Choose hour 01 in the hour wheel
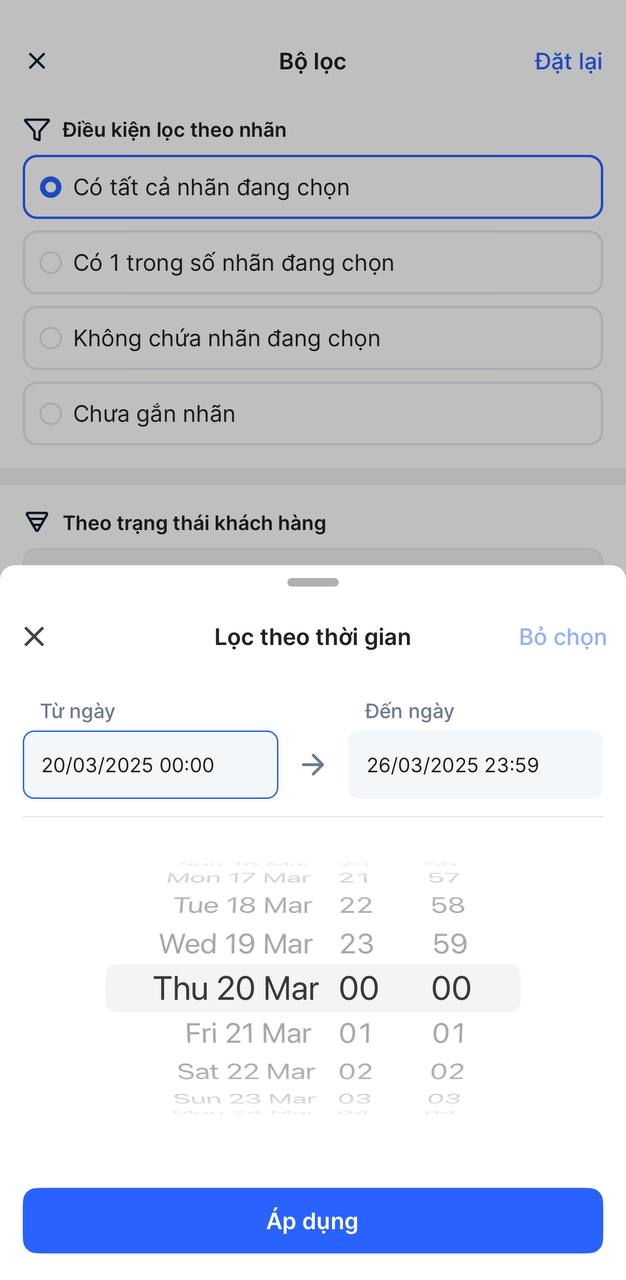This screenshot has width=626, height=1280. click(356, 1033)
